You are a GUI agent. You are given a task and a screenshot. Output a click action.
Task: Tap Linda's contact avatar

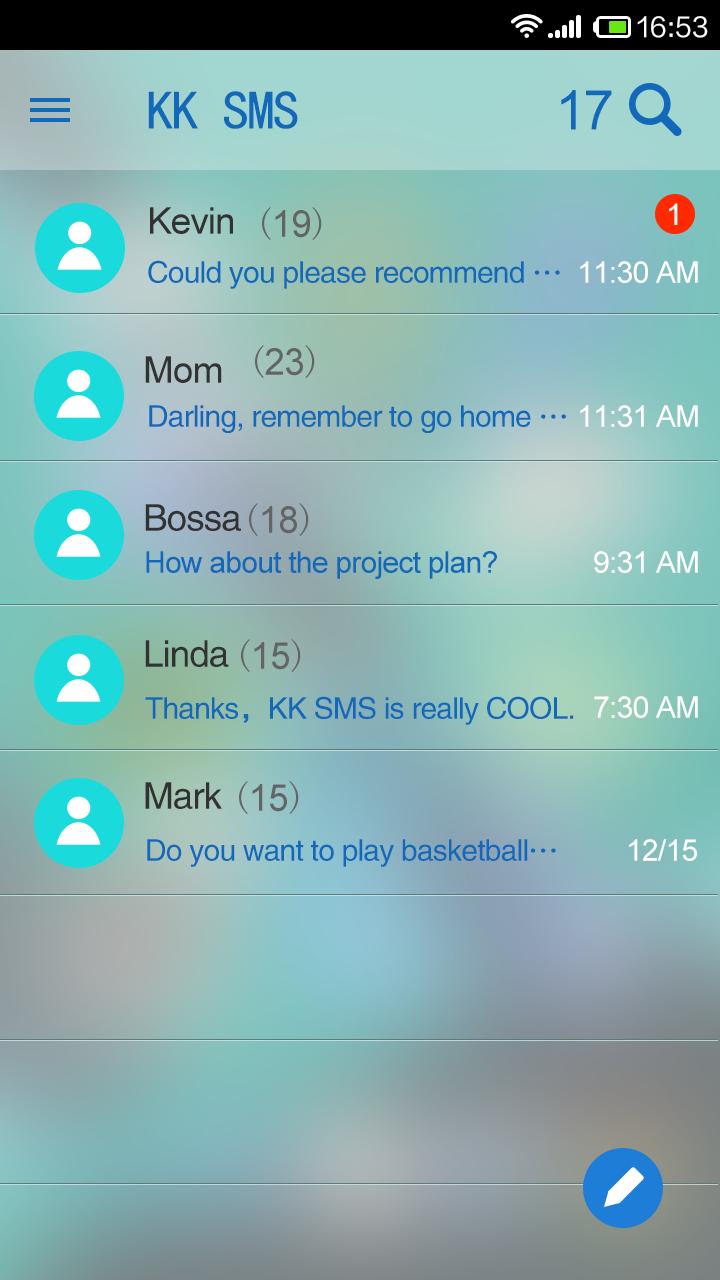point(79,679)
